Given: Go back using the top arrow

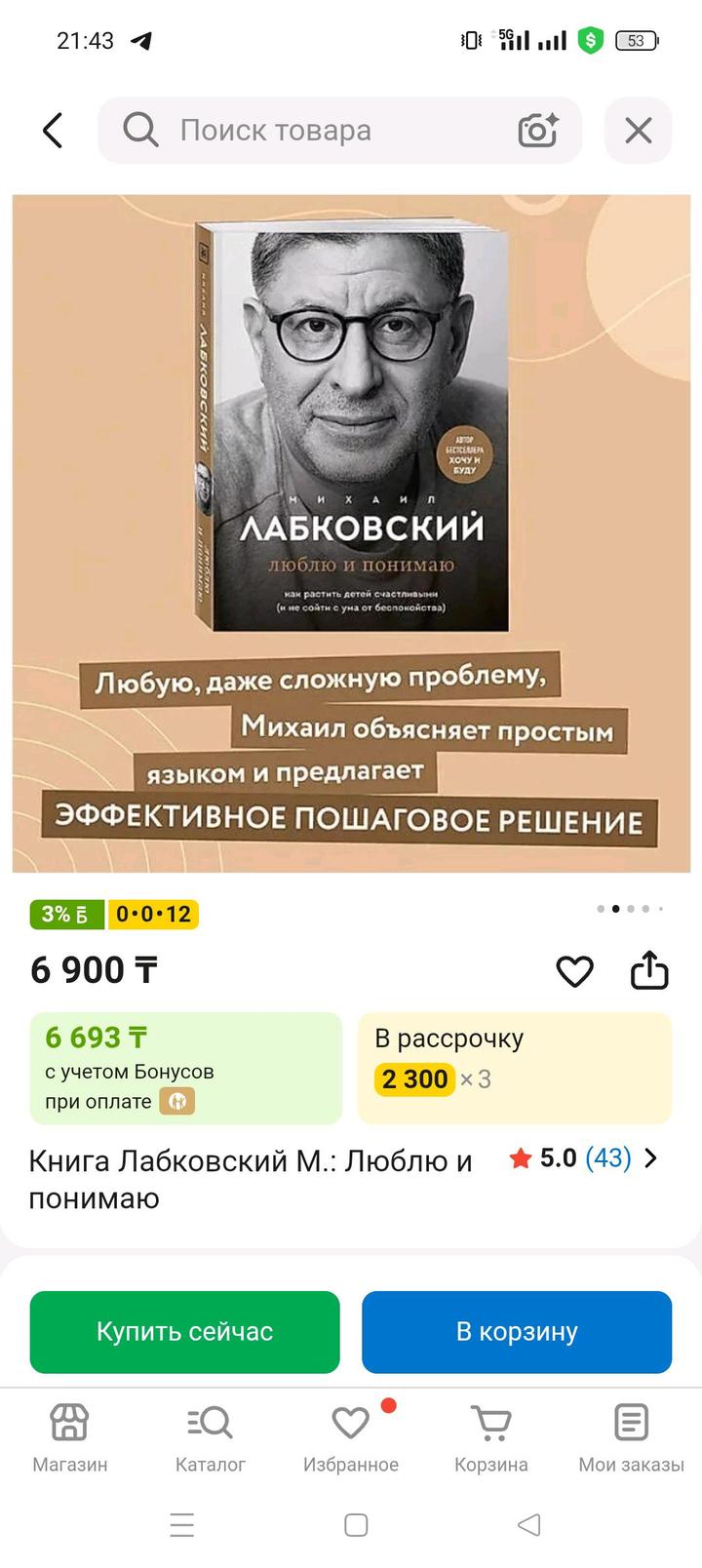Looking at the screenshot, I should [53, 130].
